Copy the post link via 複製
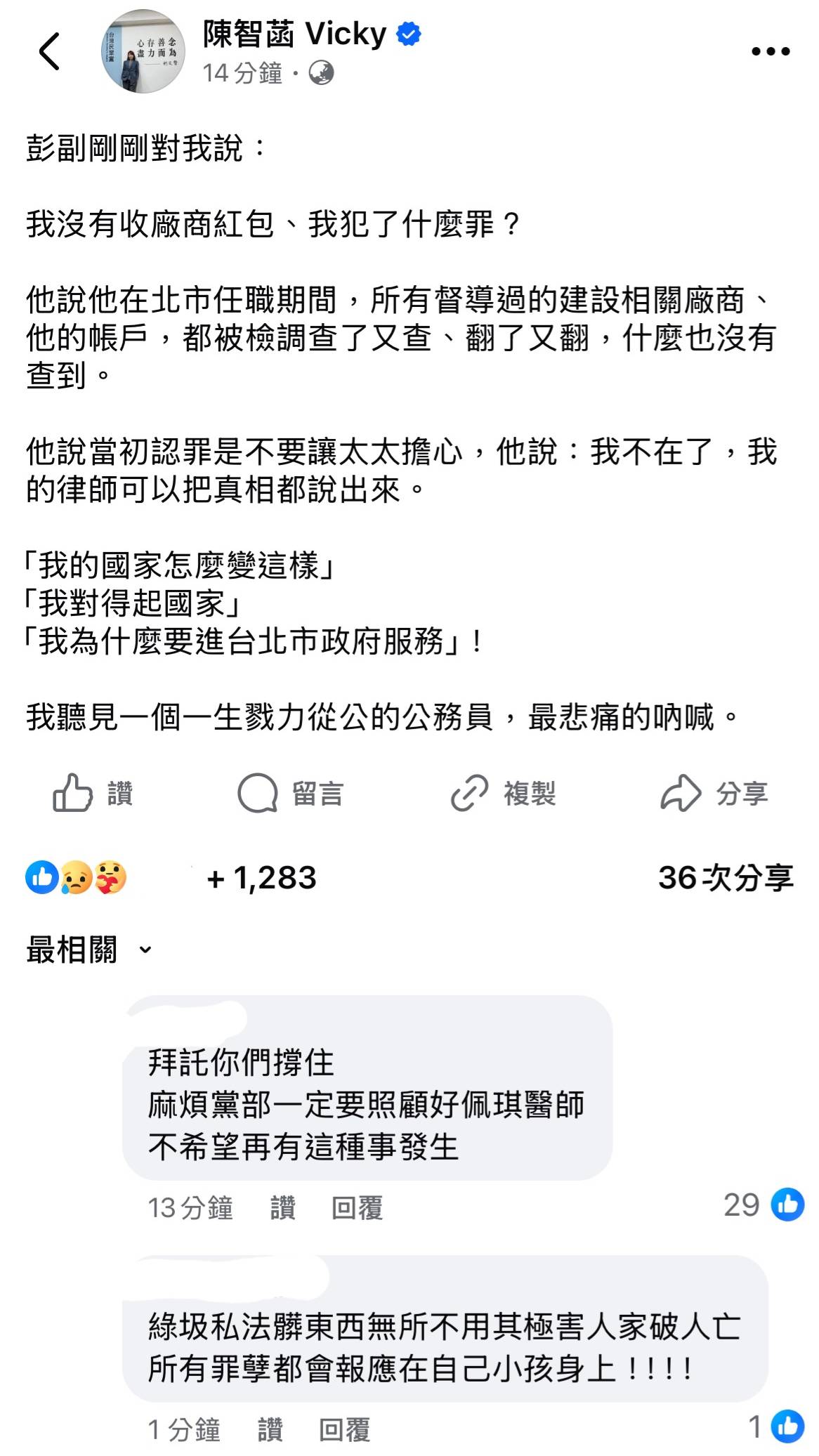This screenshot has height=1456, width=819. click(x=503, y=794)
